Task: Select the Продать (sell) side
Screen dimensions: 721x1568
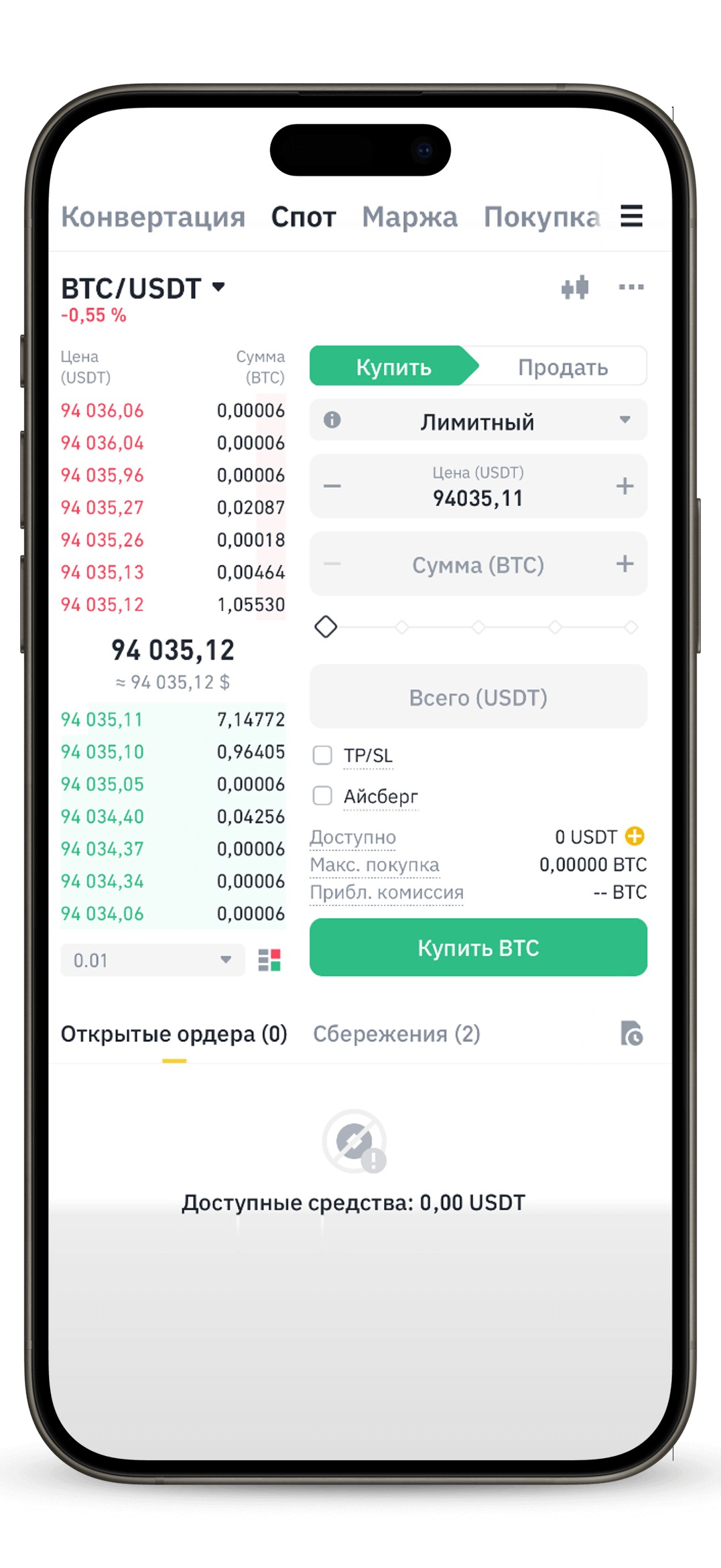Action: tap(563, 367)
